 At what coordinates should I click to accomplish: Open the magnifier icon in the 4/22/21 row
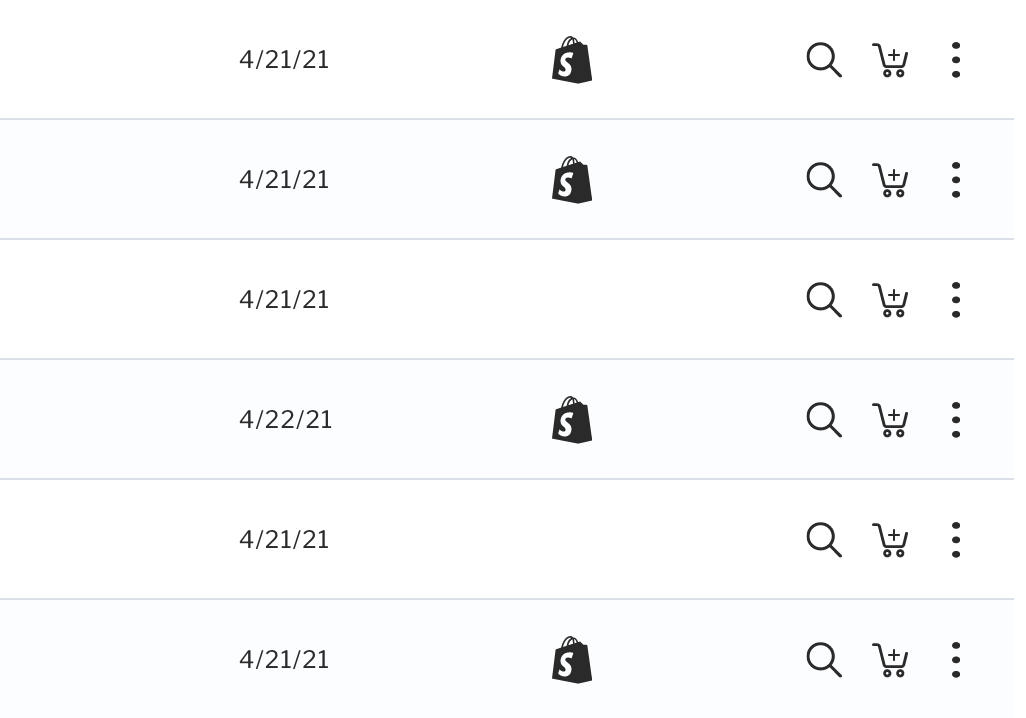823,420
